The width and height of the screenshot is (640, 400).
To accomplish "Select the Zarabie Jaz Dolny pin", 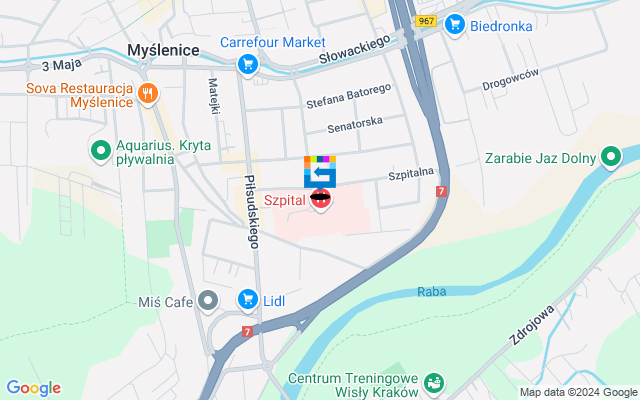I will 611,157.
